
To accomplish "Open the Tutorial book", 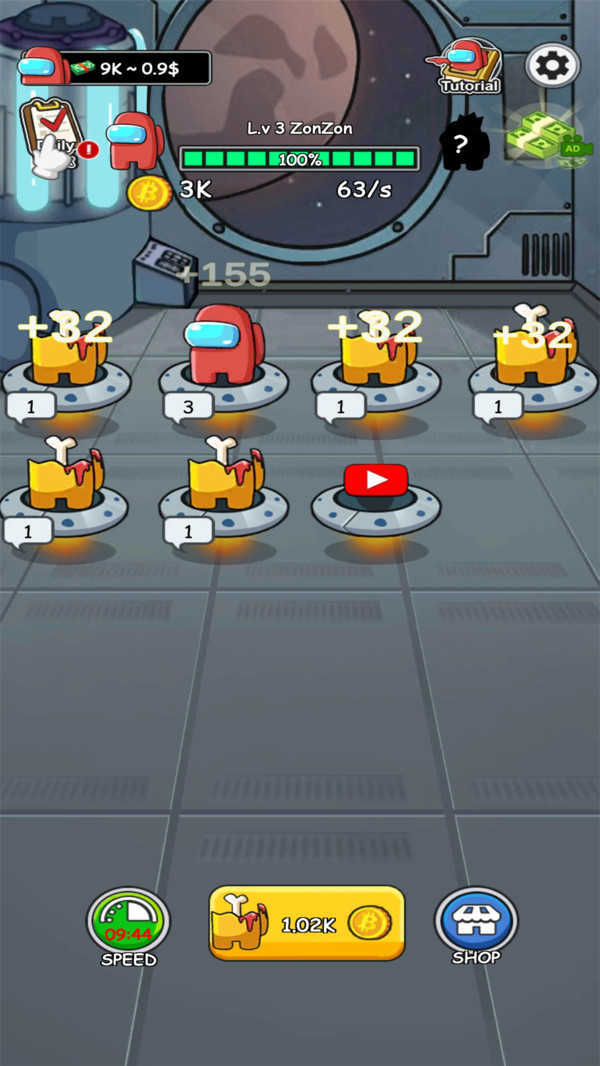I will coord(469,68).
